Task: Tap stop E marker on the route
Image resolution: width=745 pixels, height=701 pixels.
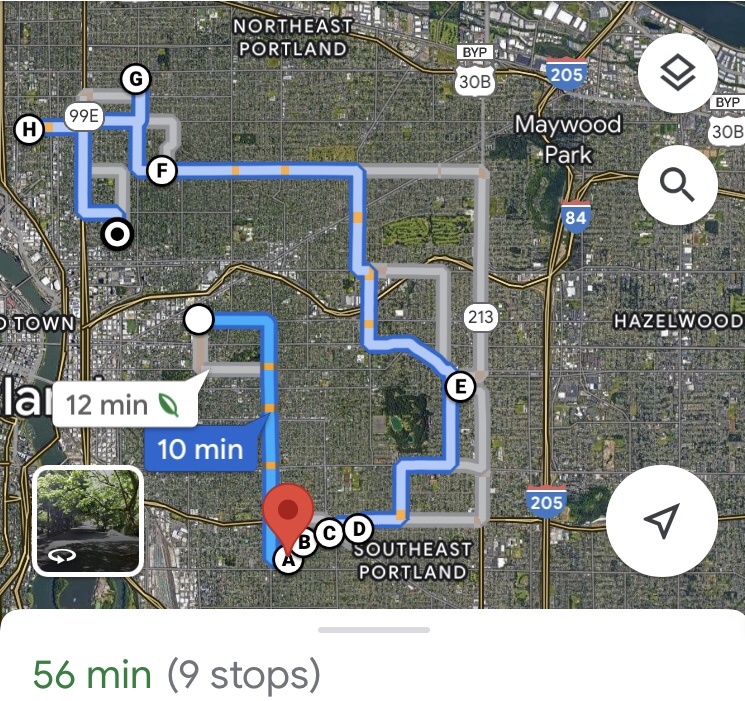Action: [x=460, y=386]
